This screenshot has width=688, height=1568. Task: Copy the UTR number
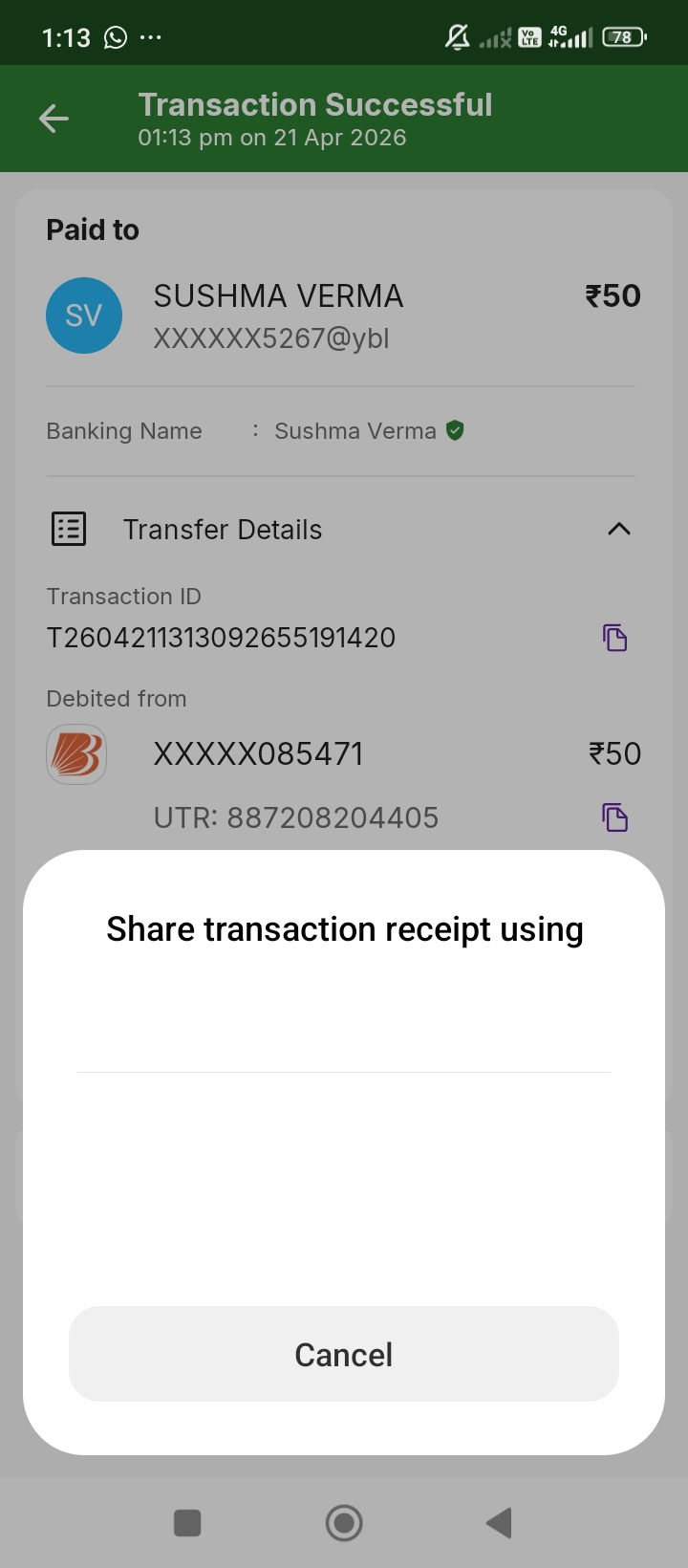pyautogui.click(x=615, y=817)
